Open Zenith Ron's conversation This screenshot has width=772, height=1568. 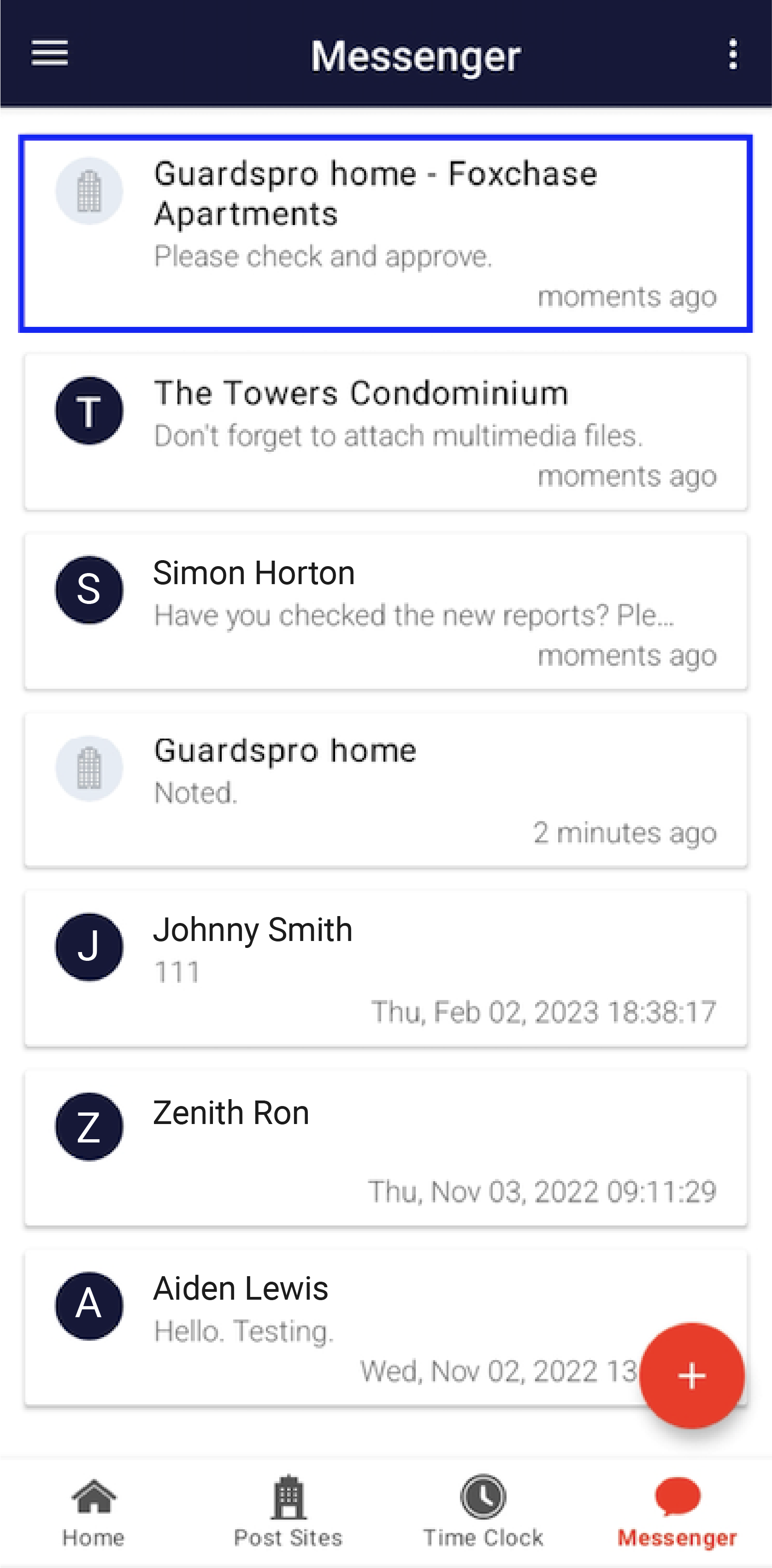point(386,1148)
